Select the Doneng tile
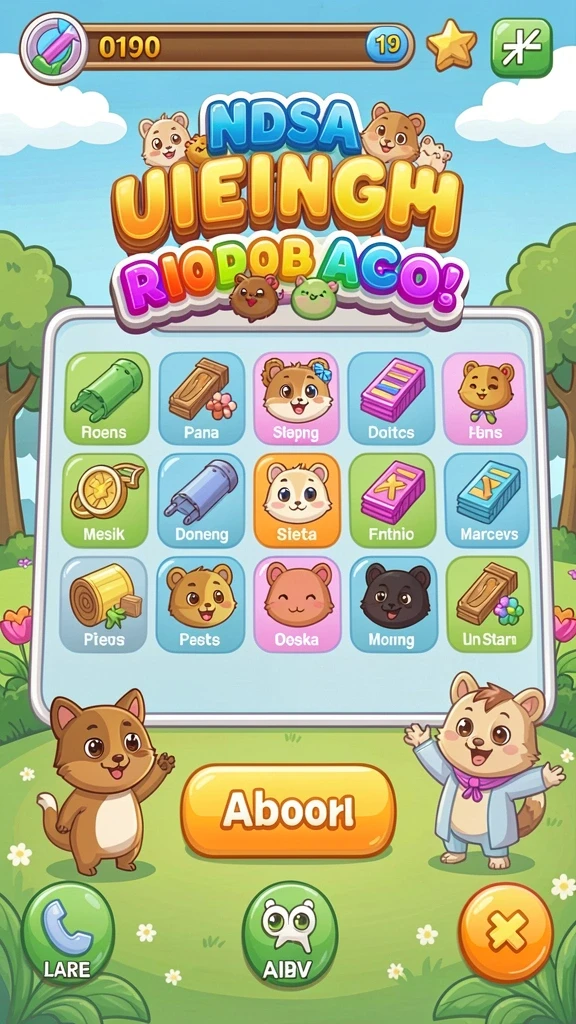Viewport: 576px width, 1024px height. [201, 500]
